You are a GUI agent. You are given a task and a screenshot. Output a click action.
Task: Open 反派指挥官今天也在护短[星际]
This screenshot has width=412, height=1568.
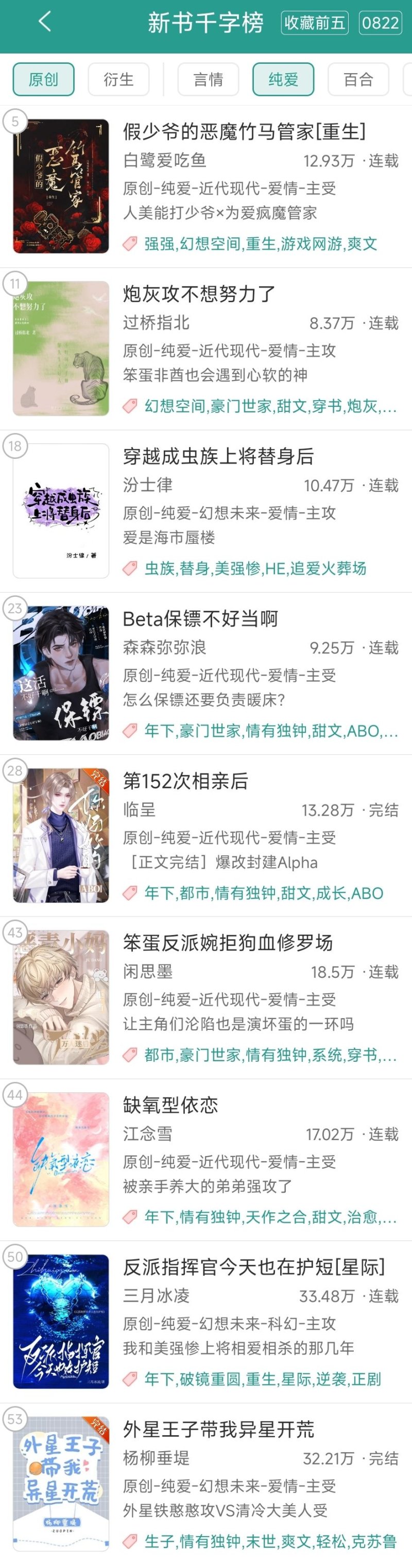[254, 1267]
